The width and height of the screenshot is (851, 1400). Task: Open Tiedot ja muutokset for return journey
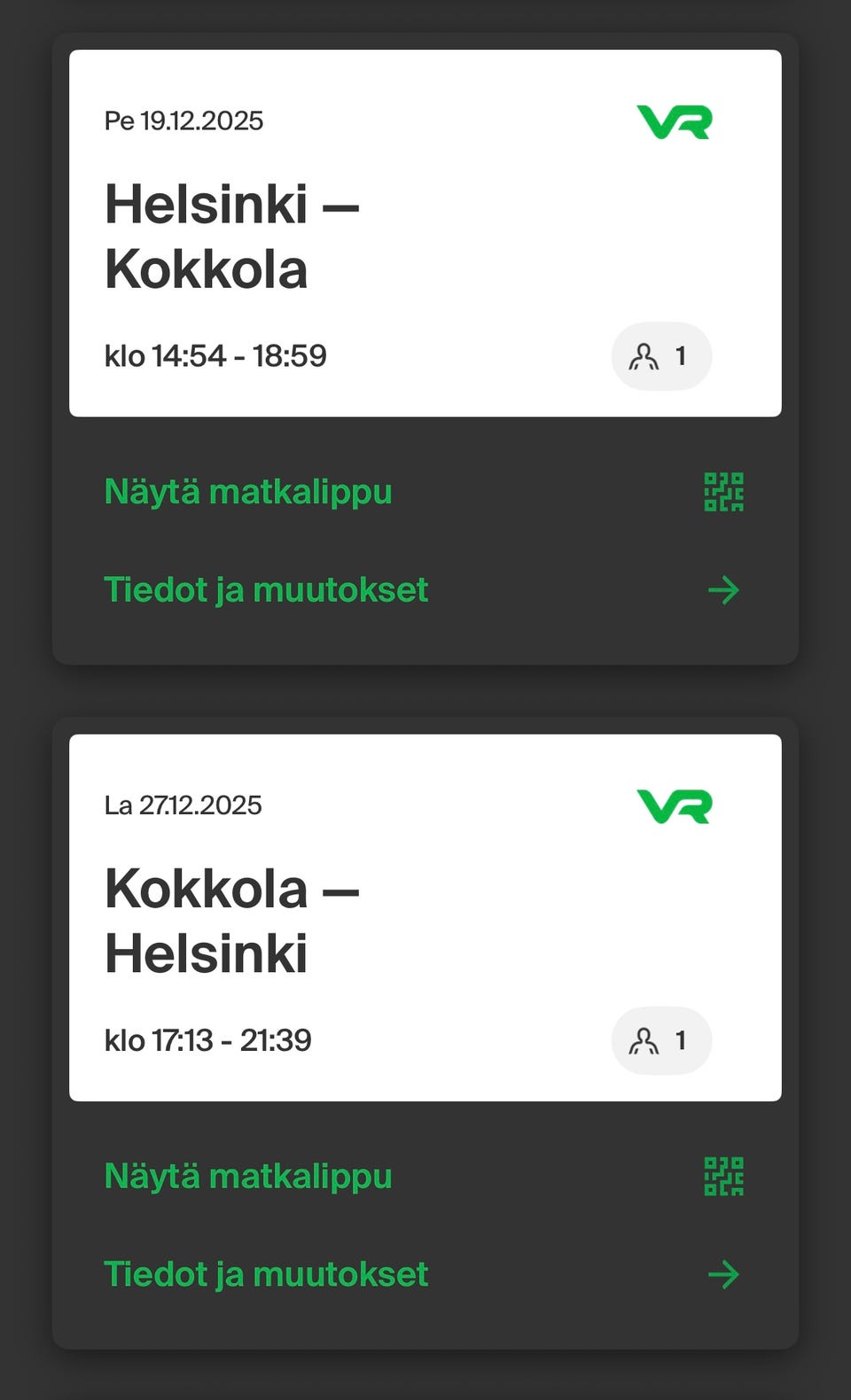(x=266, y=1273)
